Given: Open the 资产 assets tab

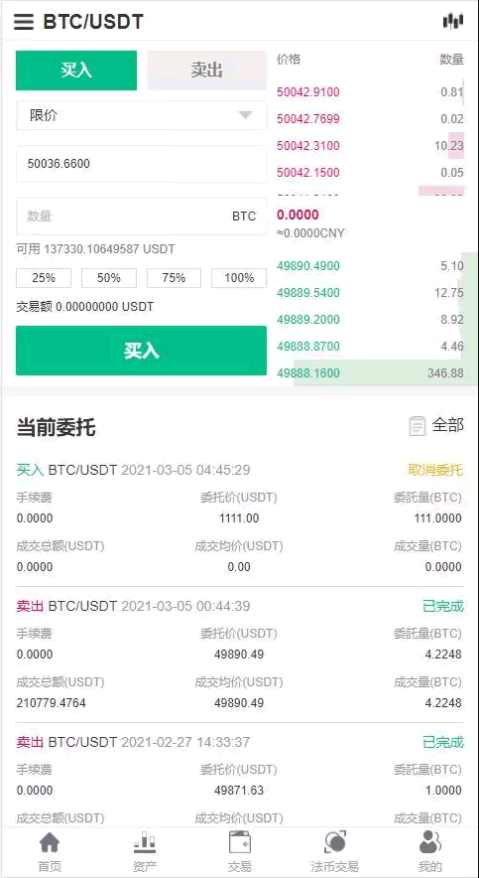Looking at the screenshot, I should pyautogui.click(x=145, y=852).
